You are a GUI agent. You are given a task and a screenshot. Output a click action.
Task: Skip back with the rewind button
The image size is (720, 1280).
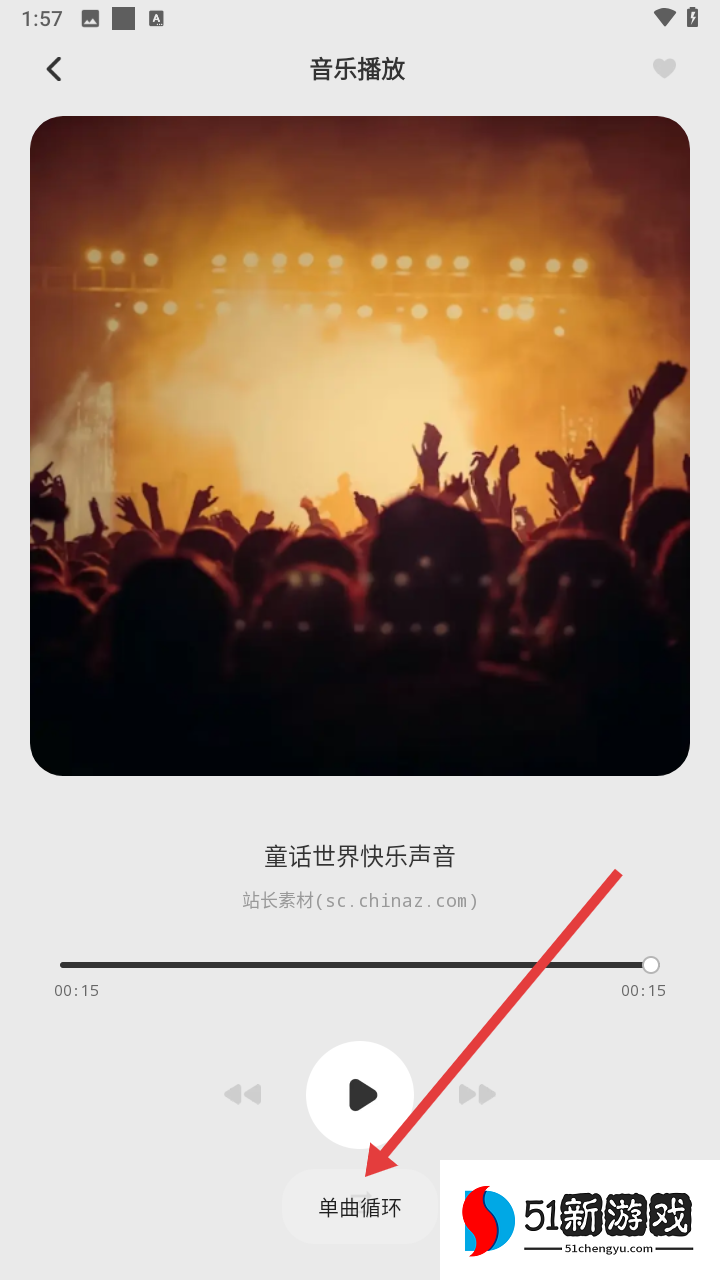[x=243, y=1094]
